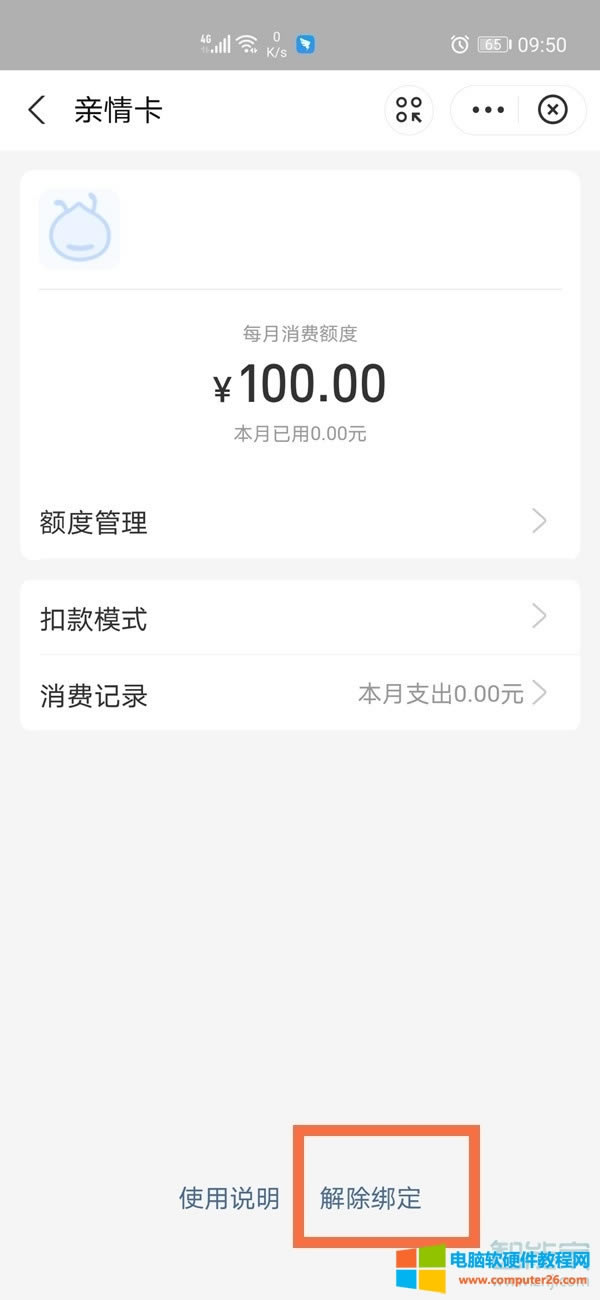Tap 解除绑定 to unbind the card

(371, 1198)
